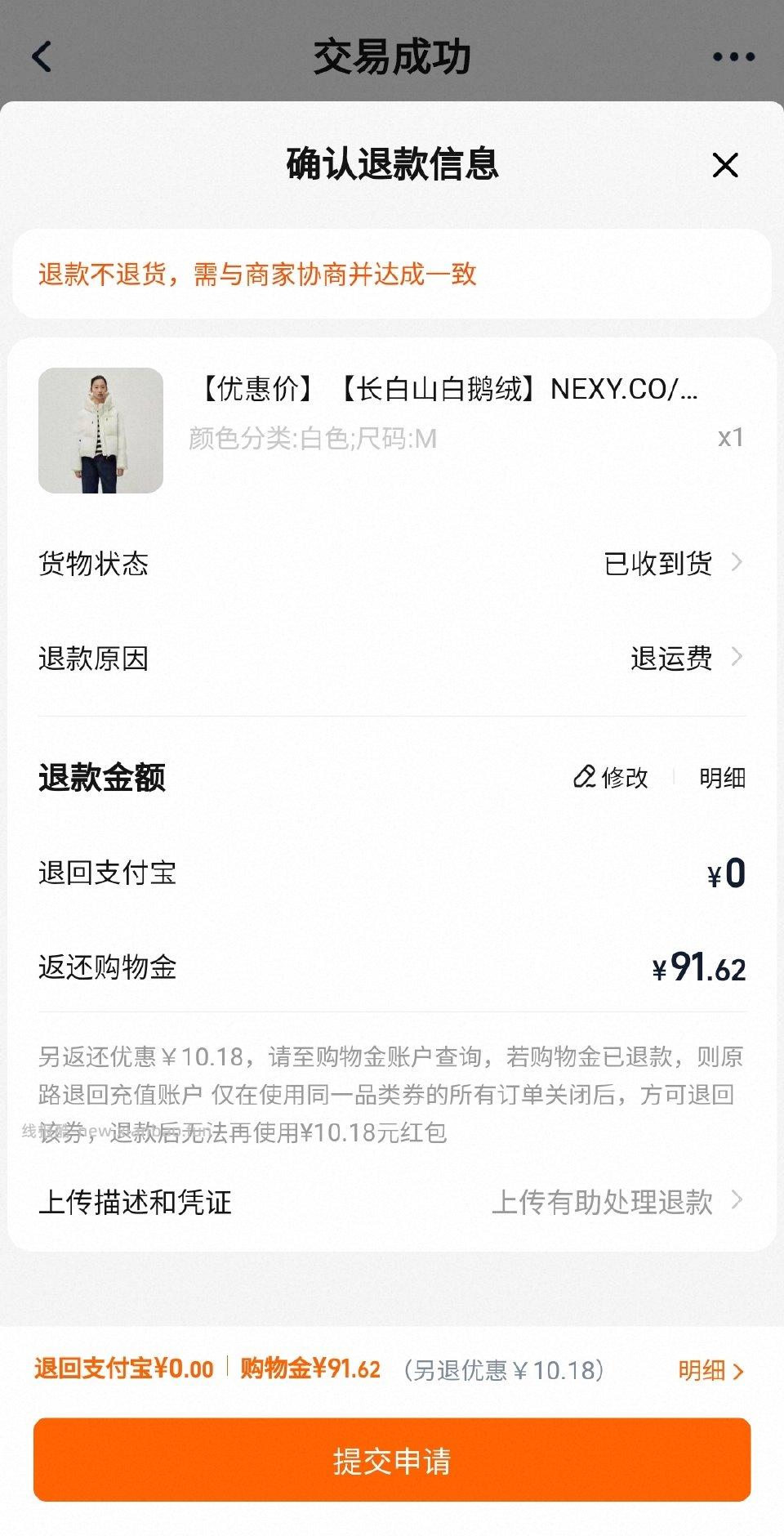View the product image thumbnail
784x1536 pixels.
pos(101,431)
